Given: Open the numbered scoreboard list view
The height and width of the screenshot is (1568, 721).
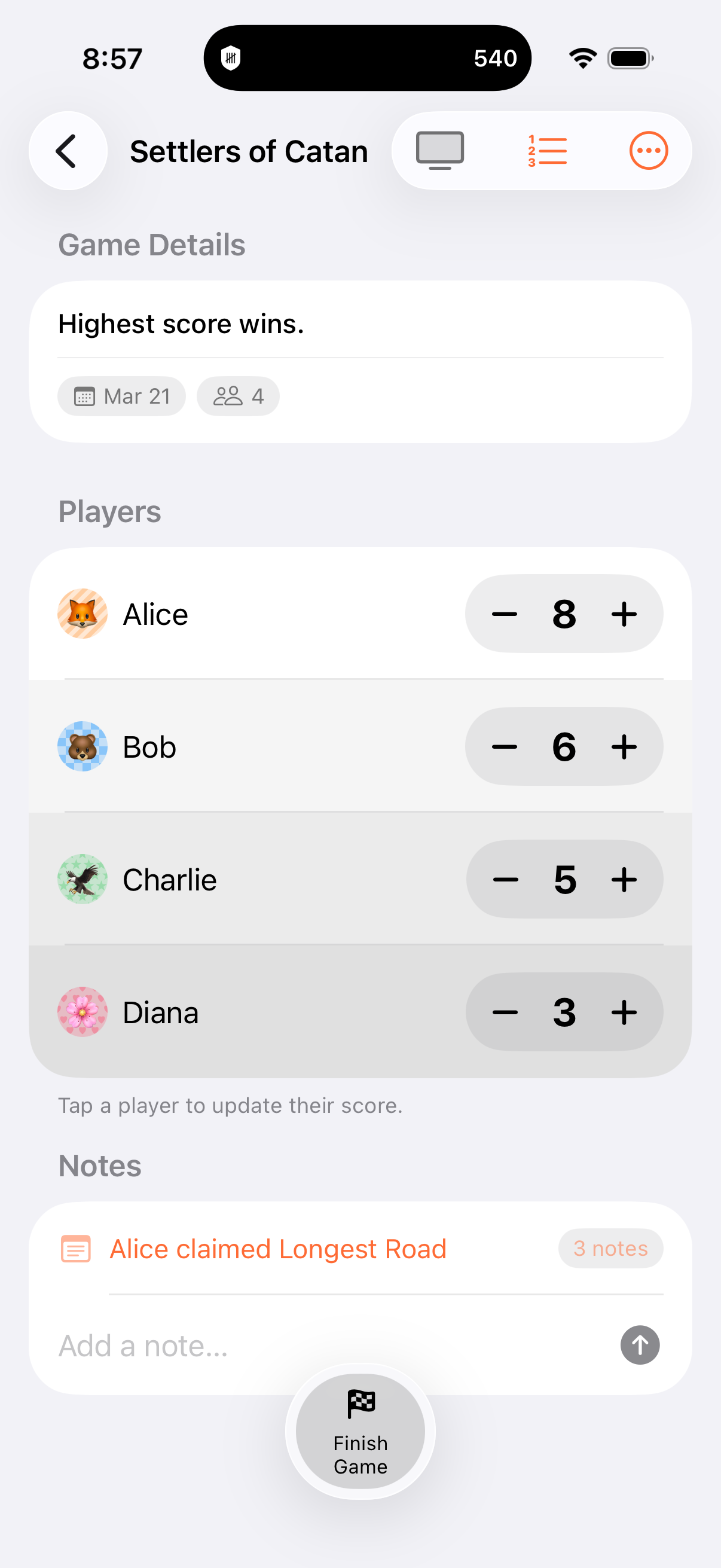Looking at the screenshot, I should (546, 150).
